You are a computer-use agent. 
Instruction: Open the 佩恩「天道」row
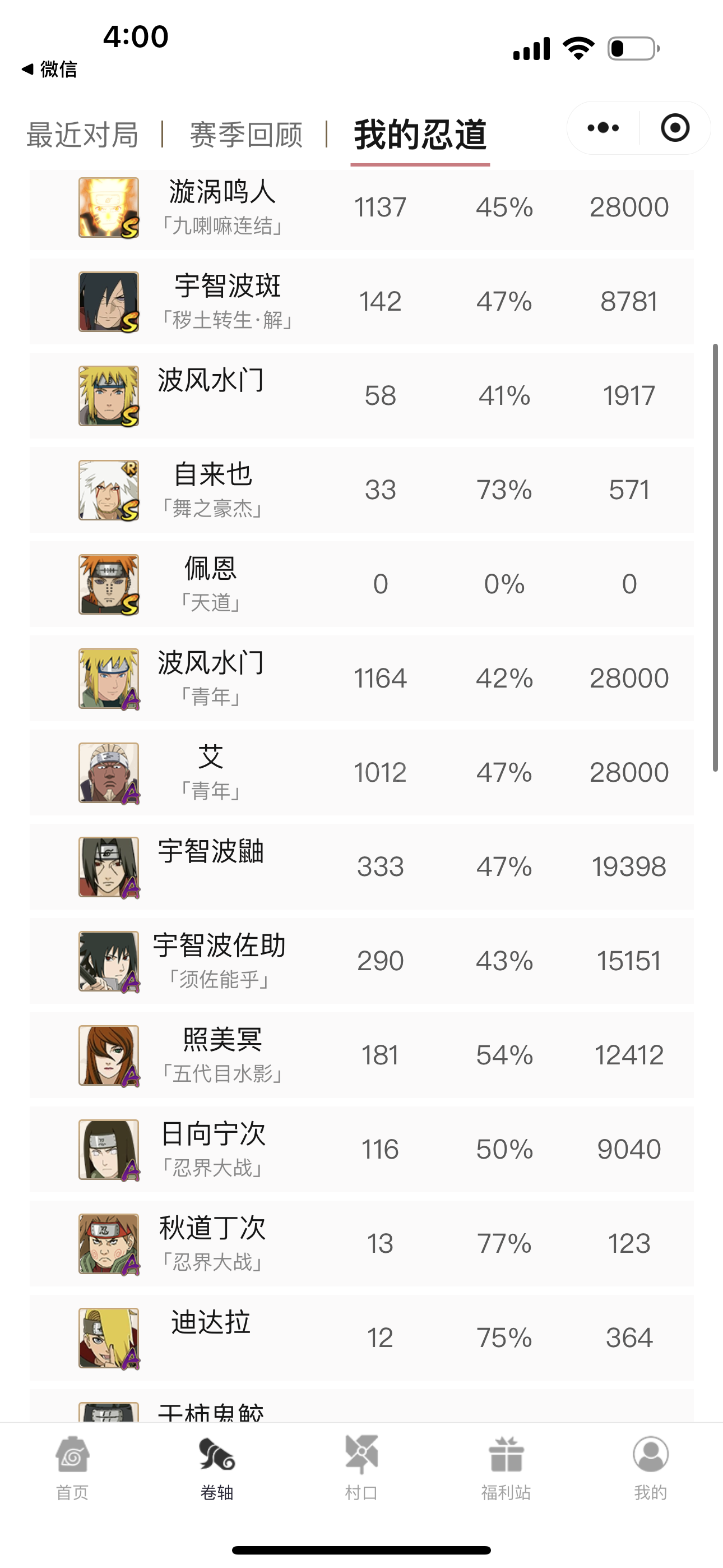pos(361,584)
